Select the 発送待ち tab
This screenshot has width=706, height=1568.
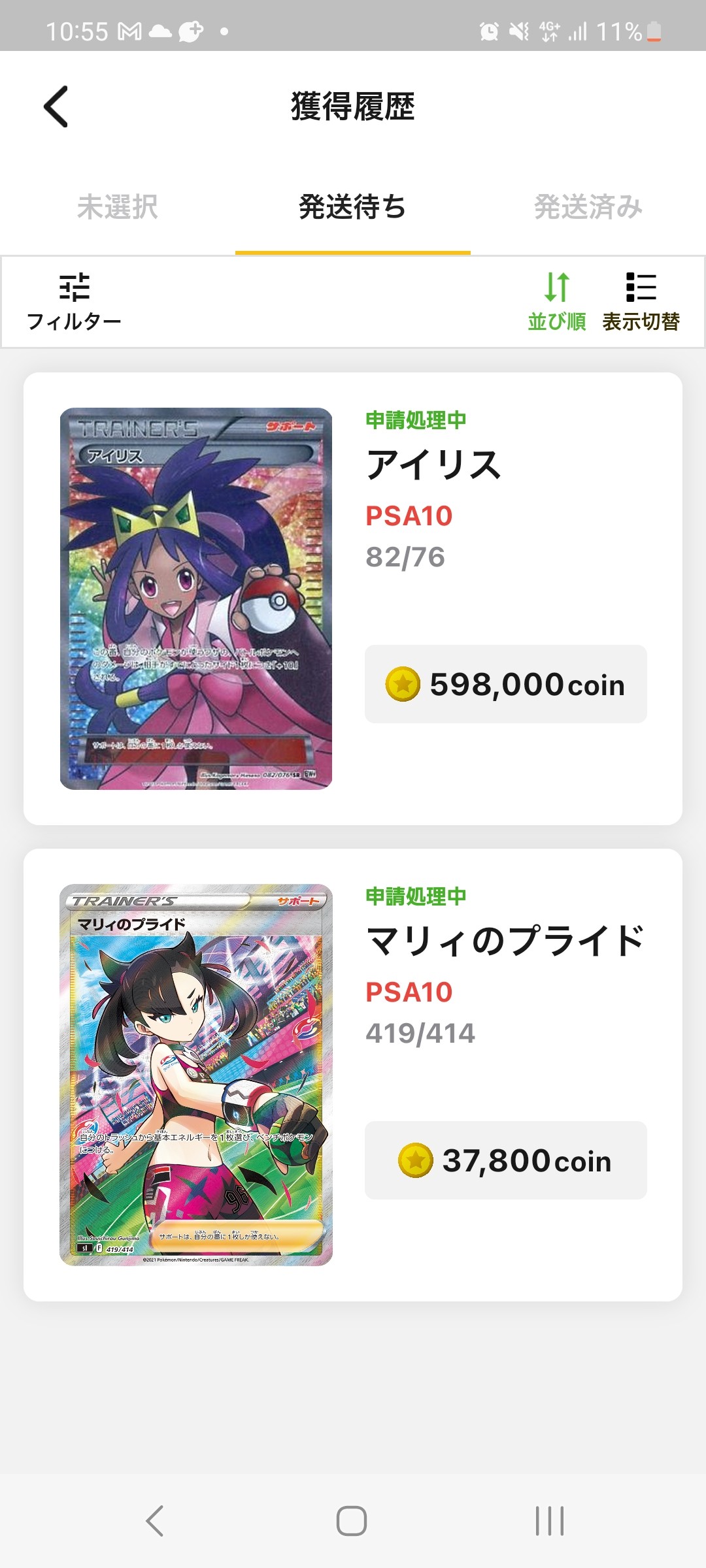(x=353, y=206)
